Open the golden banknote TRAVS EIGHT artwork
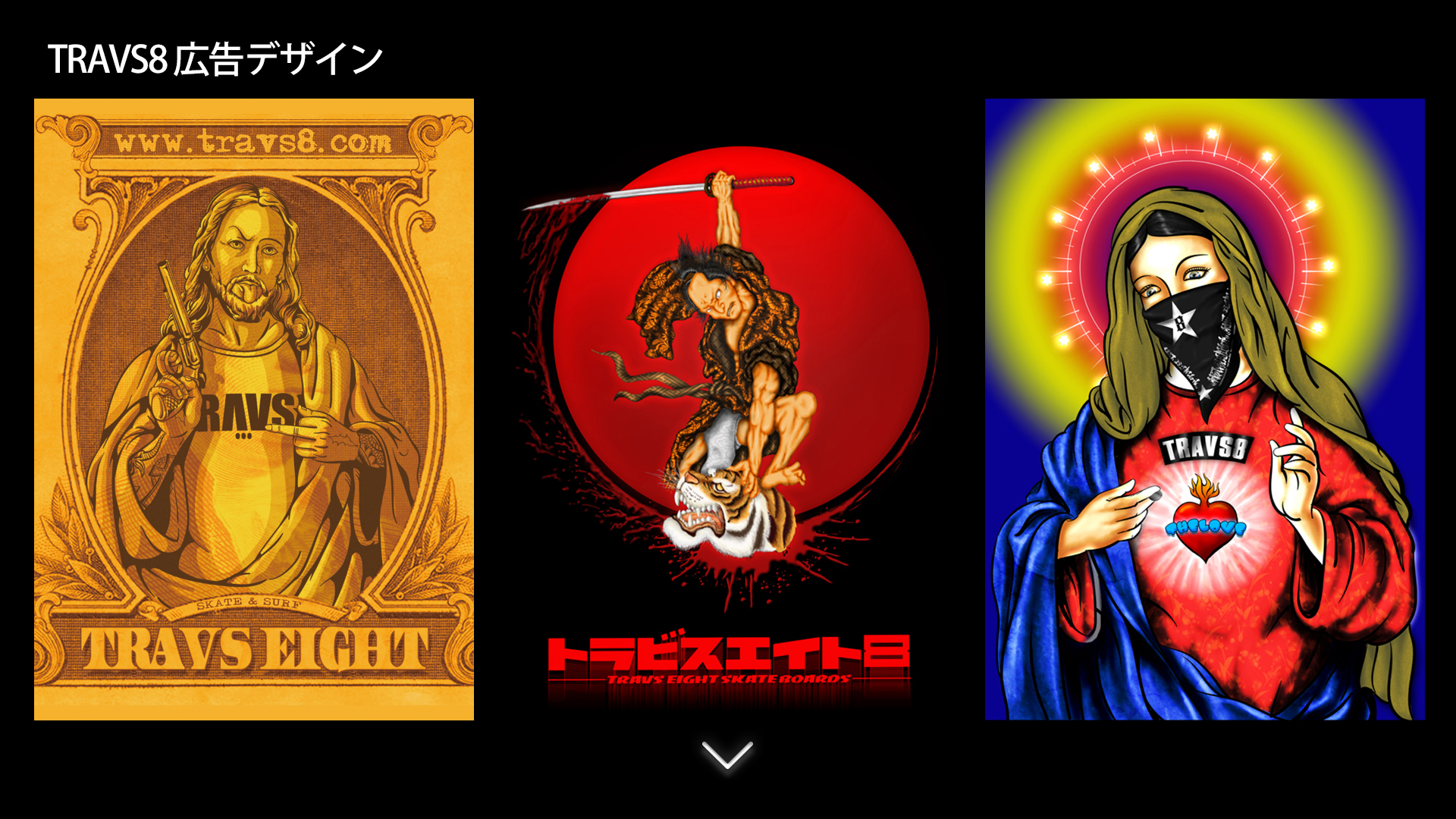The height and width of the screenshot is (819, 1456). tap(254, 409)
